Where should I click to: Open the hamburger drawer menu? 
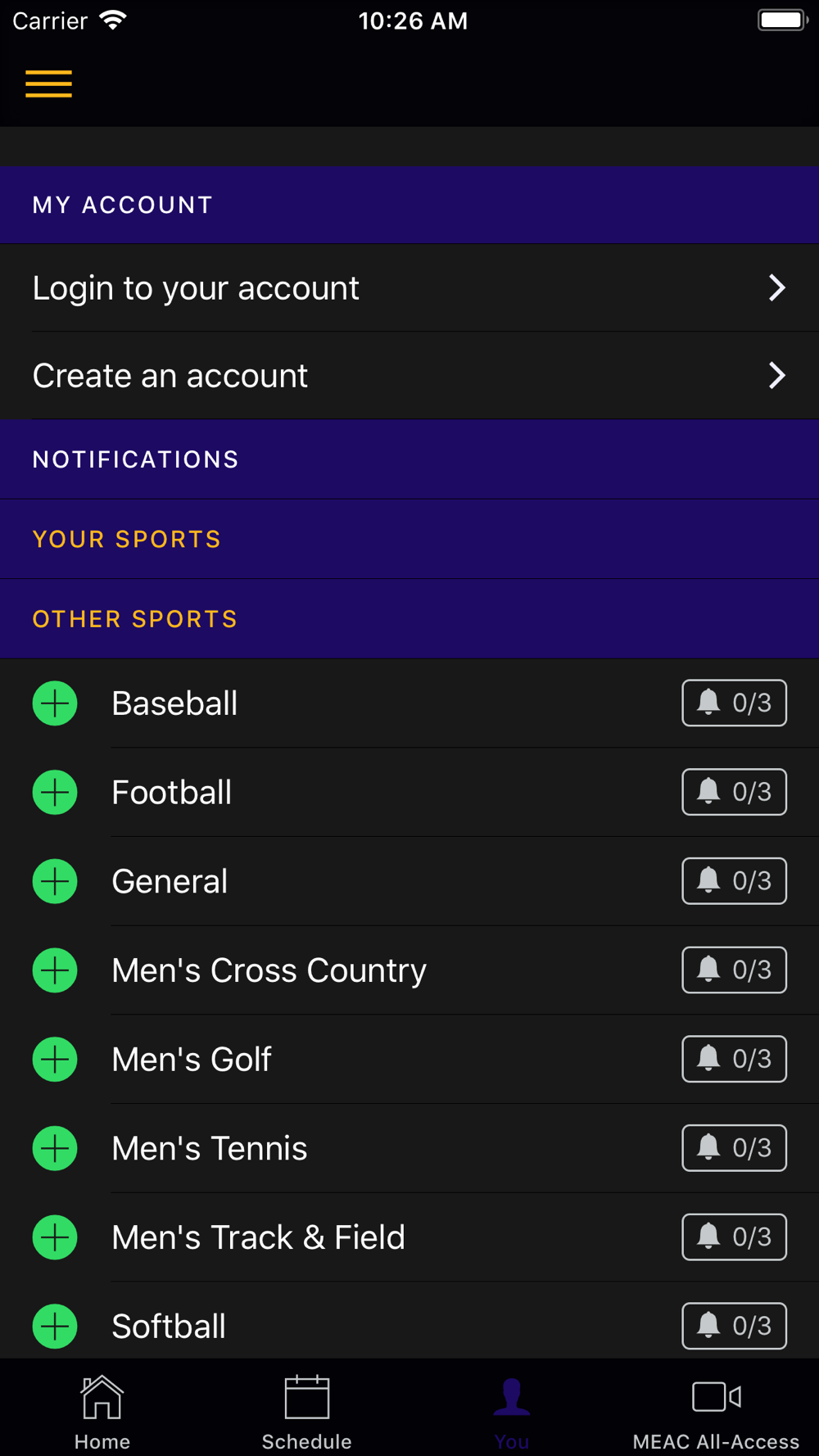48,84
